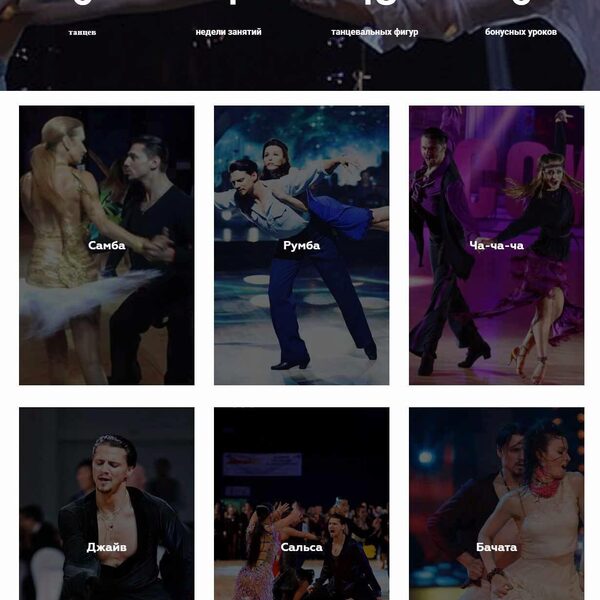The height and width of the screenshot is (600, 600).
Task: Open the Самба dance card
Action: tap(106, 245)
